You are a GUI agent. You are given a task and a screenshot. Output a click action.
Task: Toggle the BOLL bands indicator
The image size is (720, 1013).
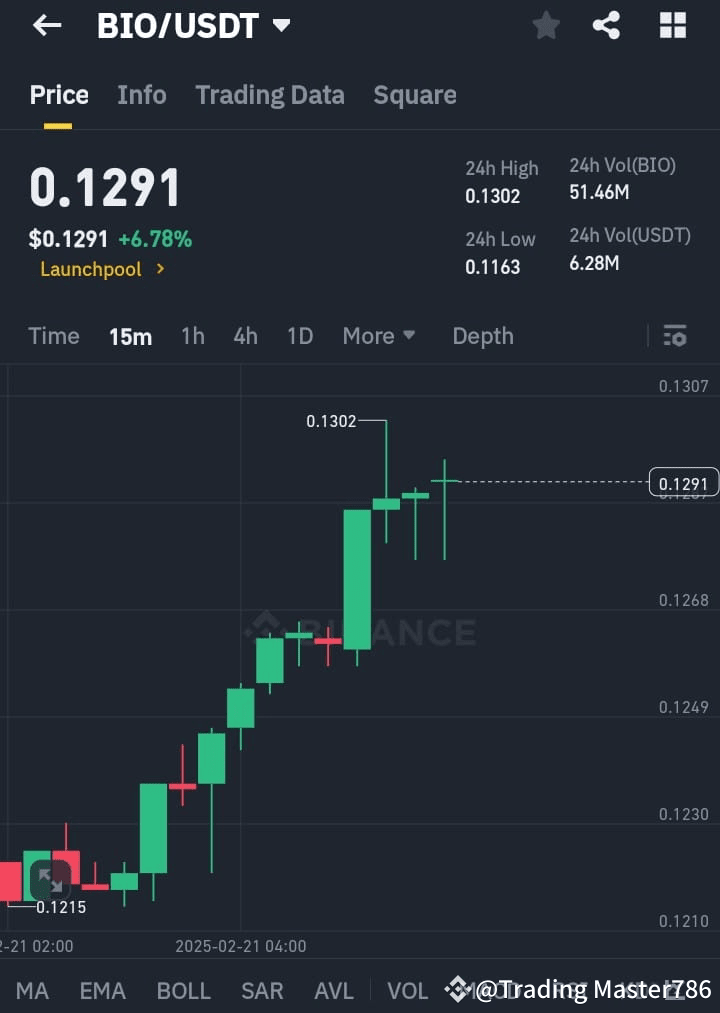point(183,990)
